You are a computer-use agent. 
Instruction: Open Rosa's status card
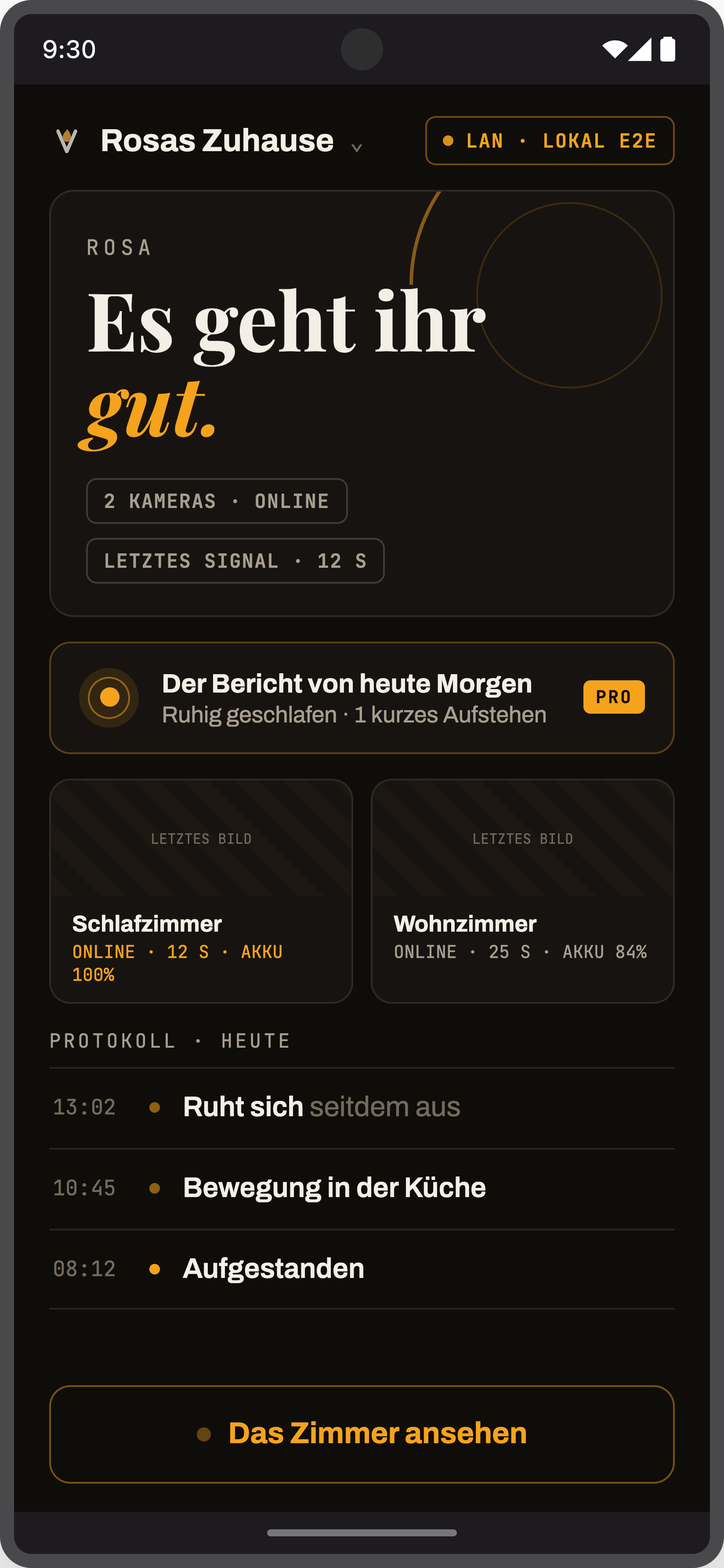(x=362, y=403)
